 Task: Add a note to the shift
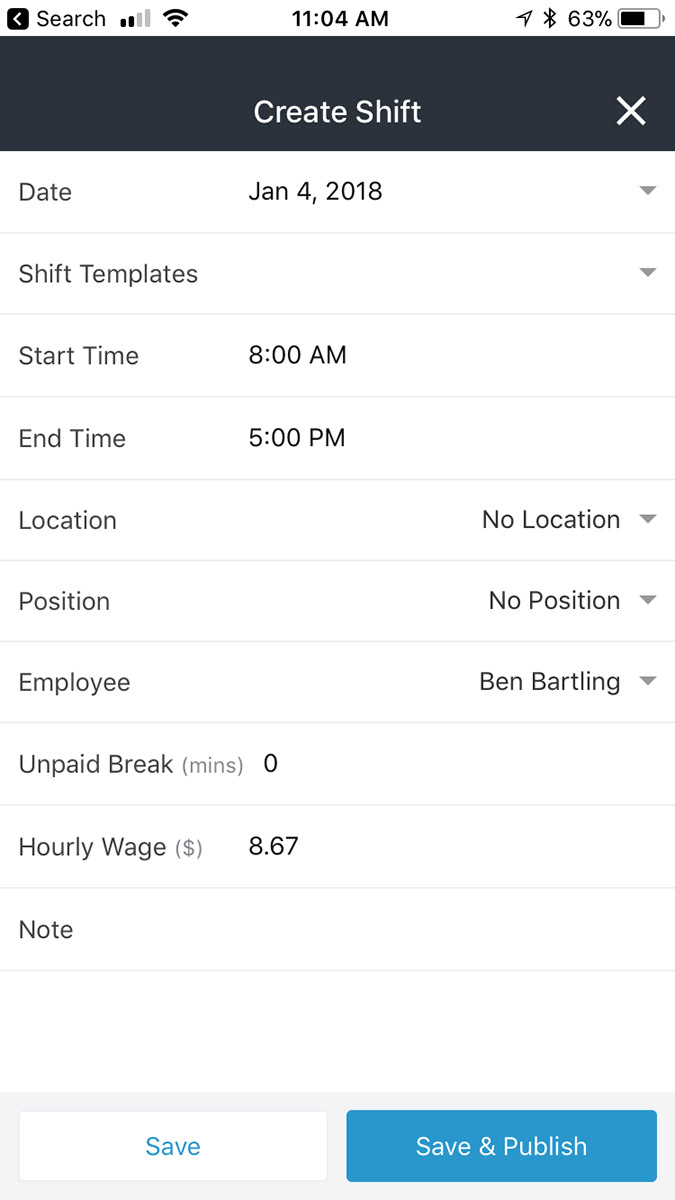[337, 930]
